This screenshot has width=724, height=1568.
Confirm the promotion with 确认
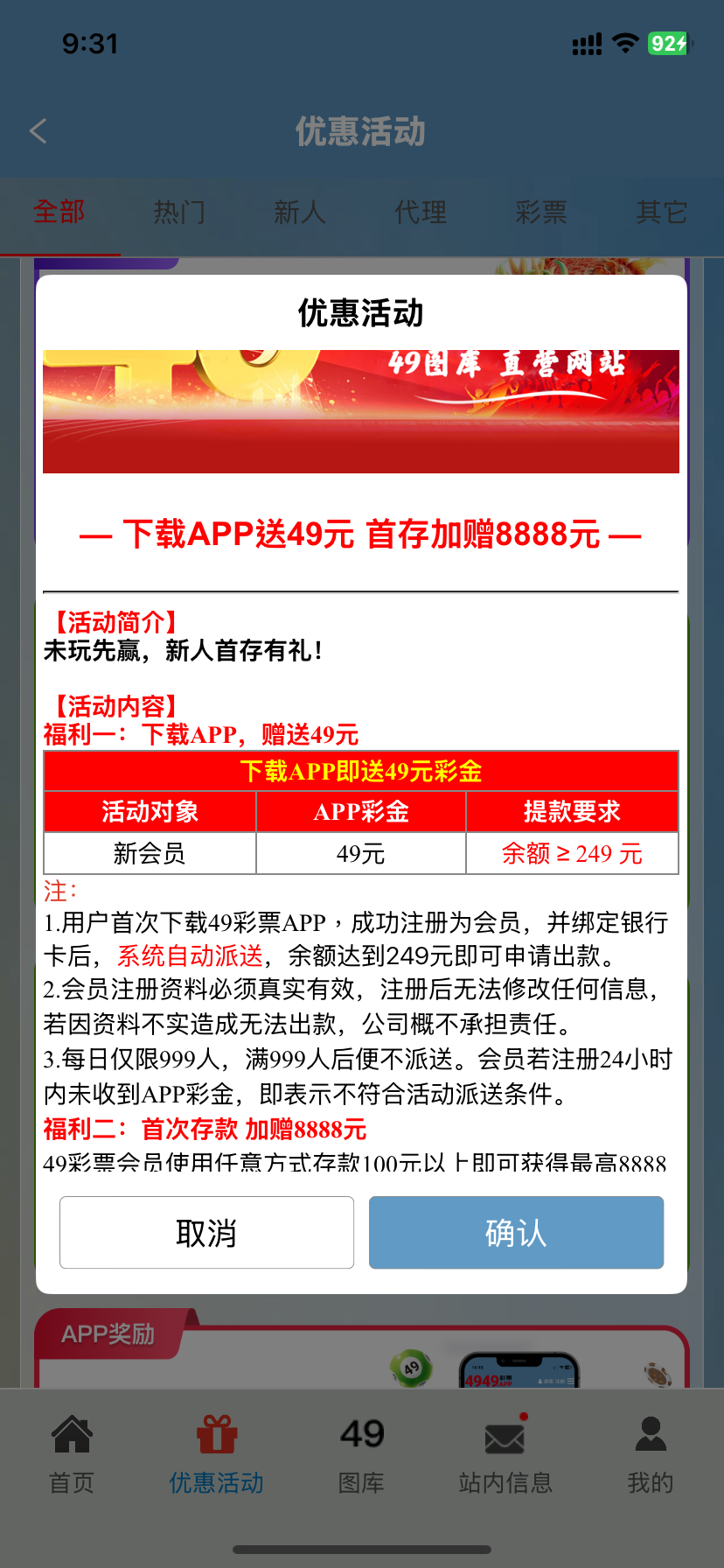click(x=516, y=1232)
